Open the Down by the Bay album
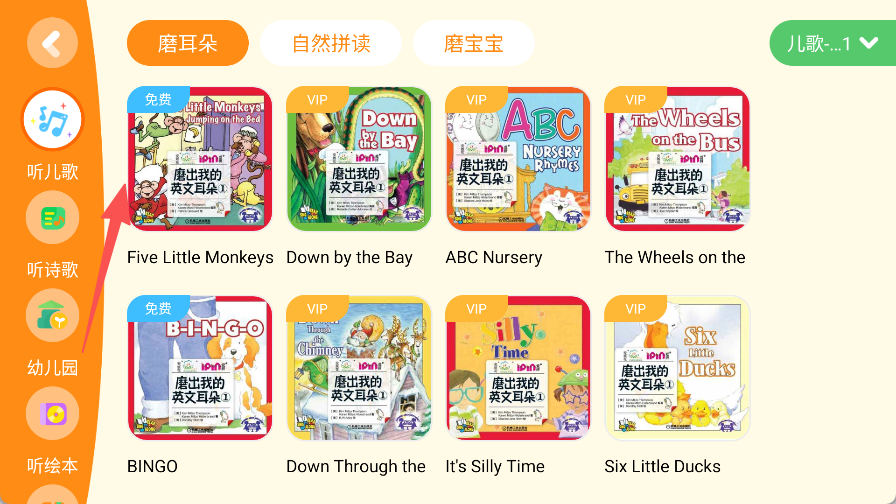This screenshot has width=896, height=504. coord(359,159)
